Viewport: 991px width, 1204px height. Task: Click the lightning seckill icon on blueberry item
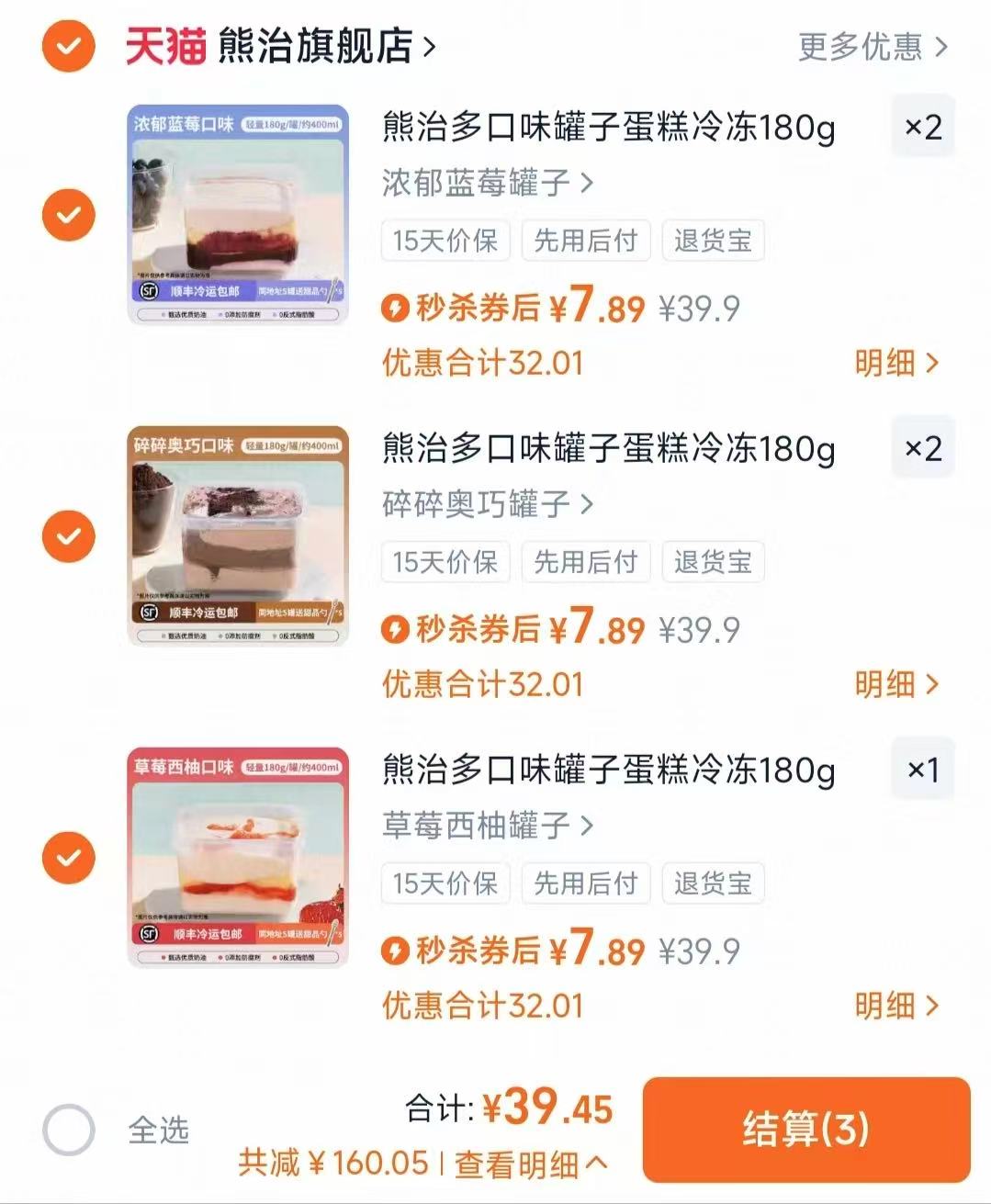(x=397, y=310)
